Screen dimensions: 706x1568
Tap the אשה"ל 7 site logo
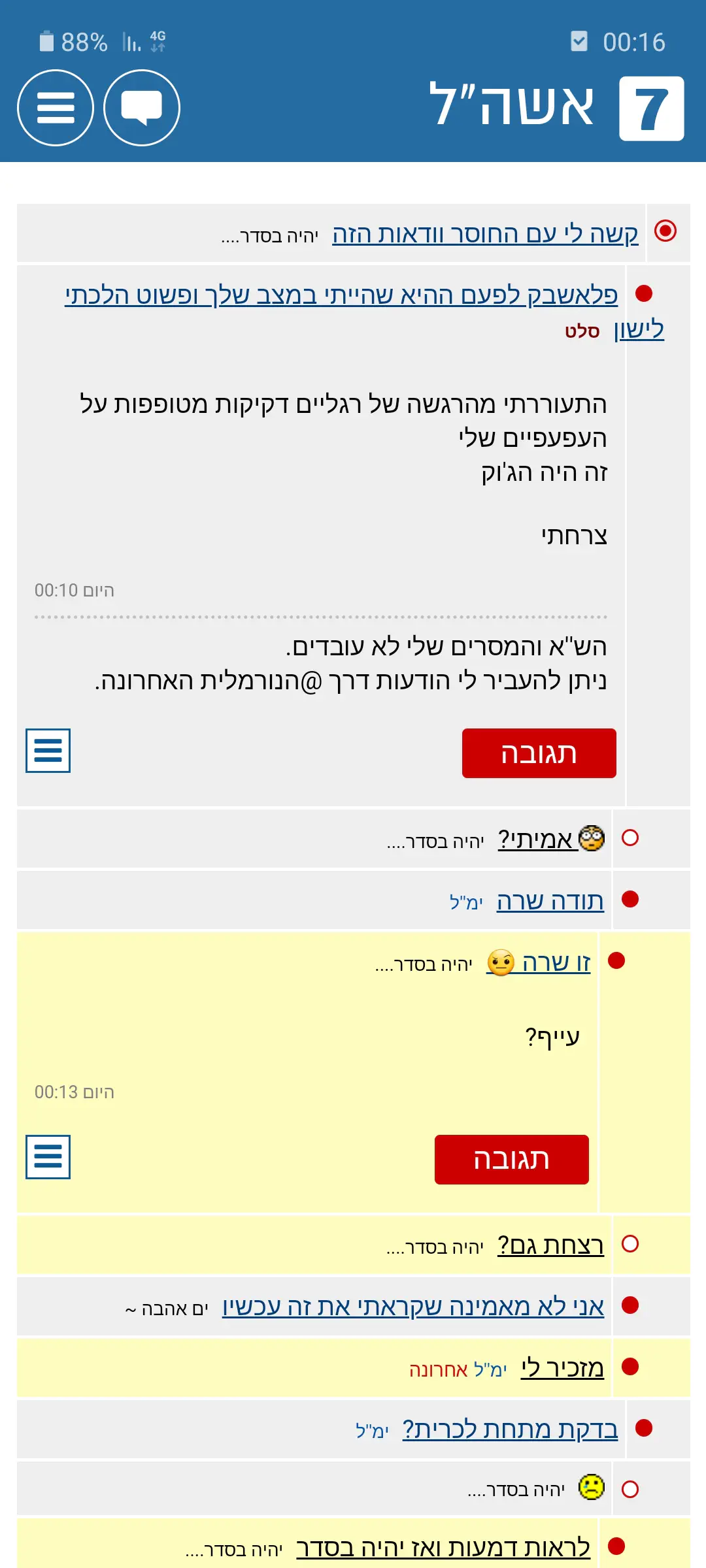(556, 108)
